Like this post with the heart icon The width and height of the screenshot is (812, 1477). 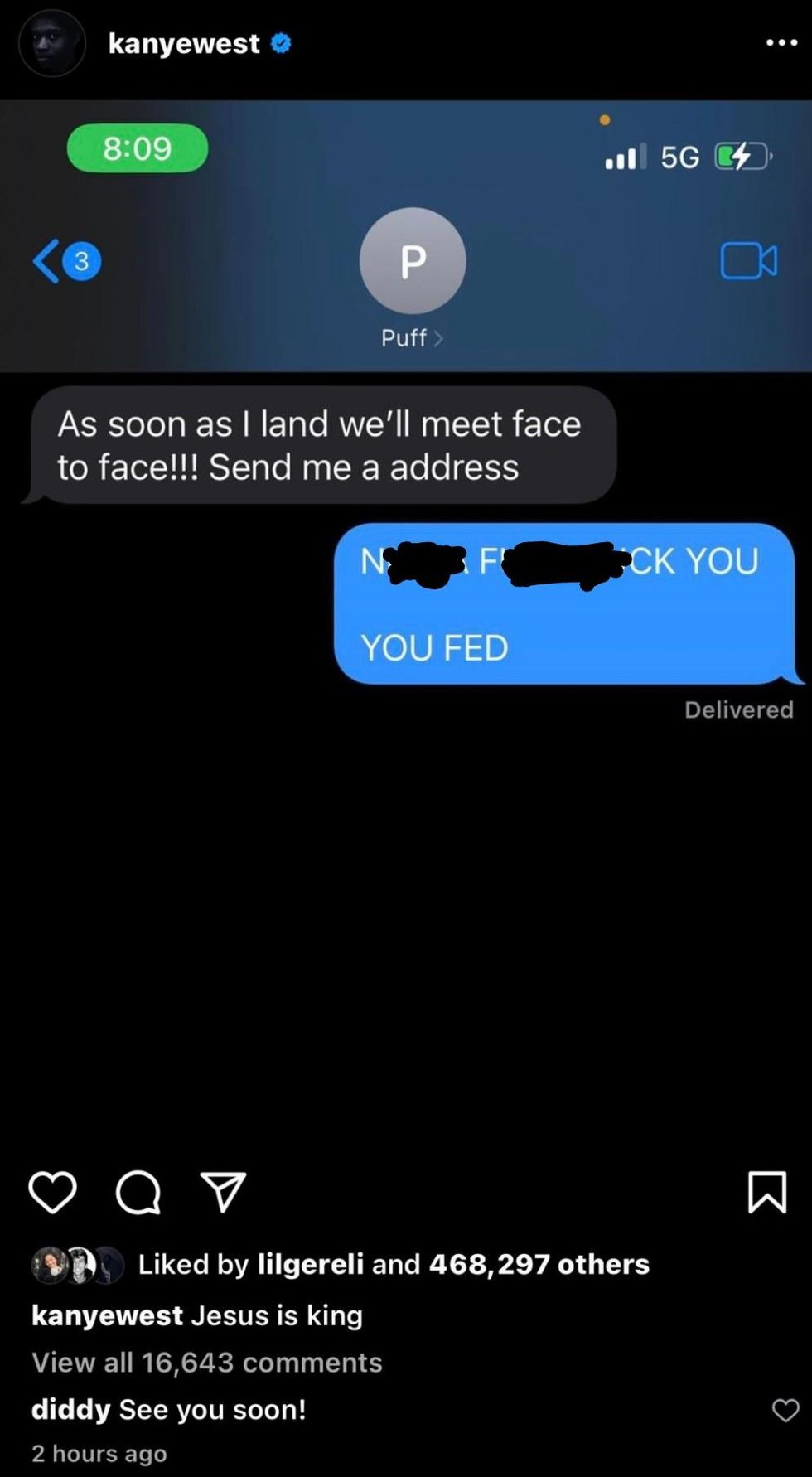52,1192
